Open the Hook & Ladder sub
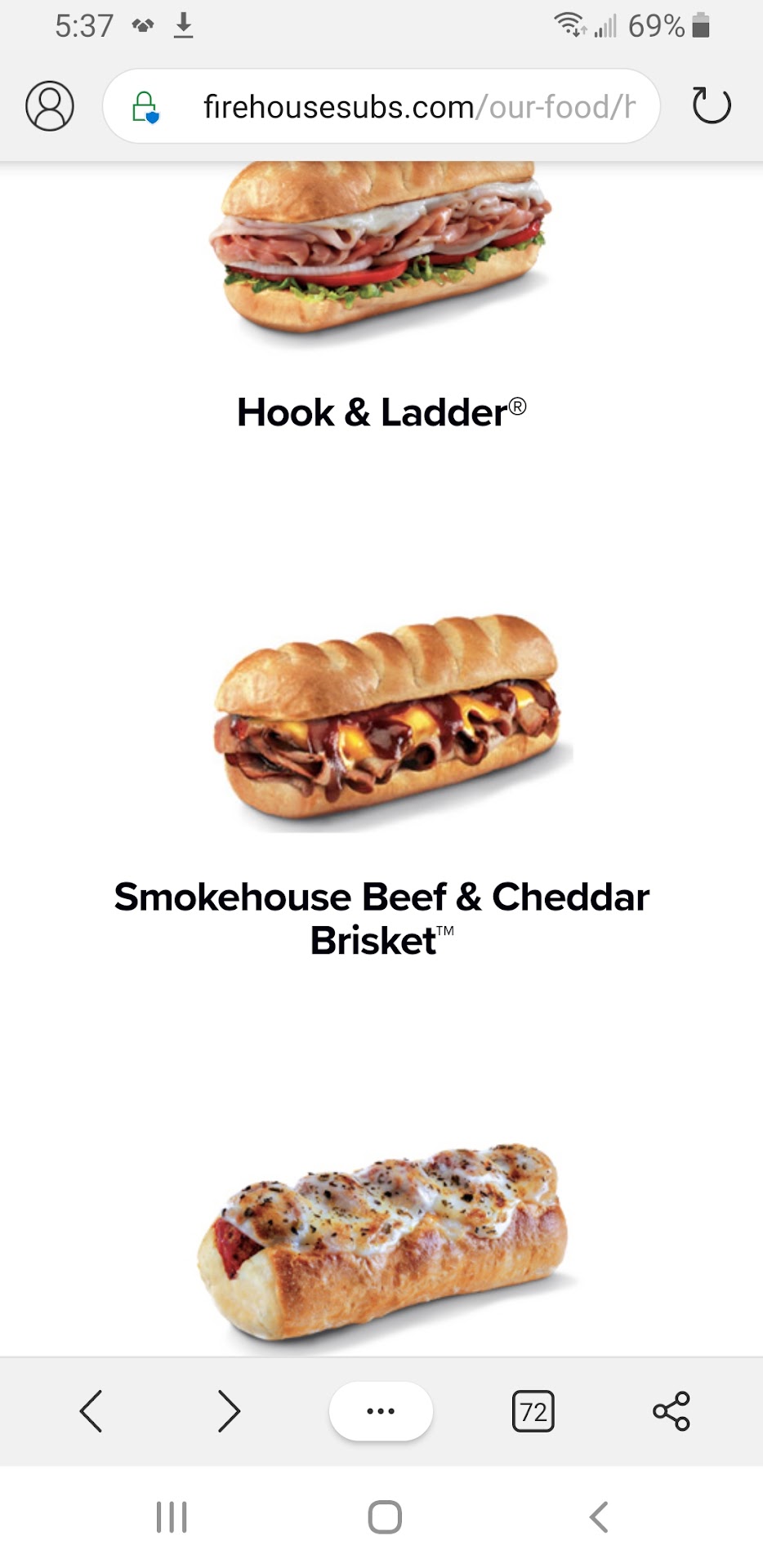The image size is (763, 1568). [x=381, y=412]
